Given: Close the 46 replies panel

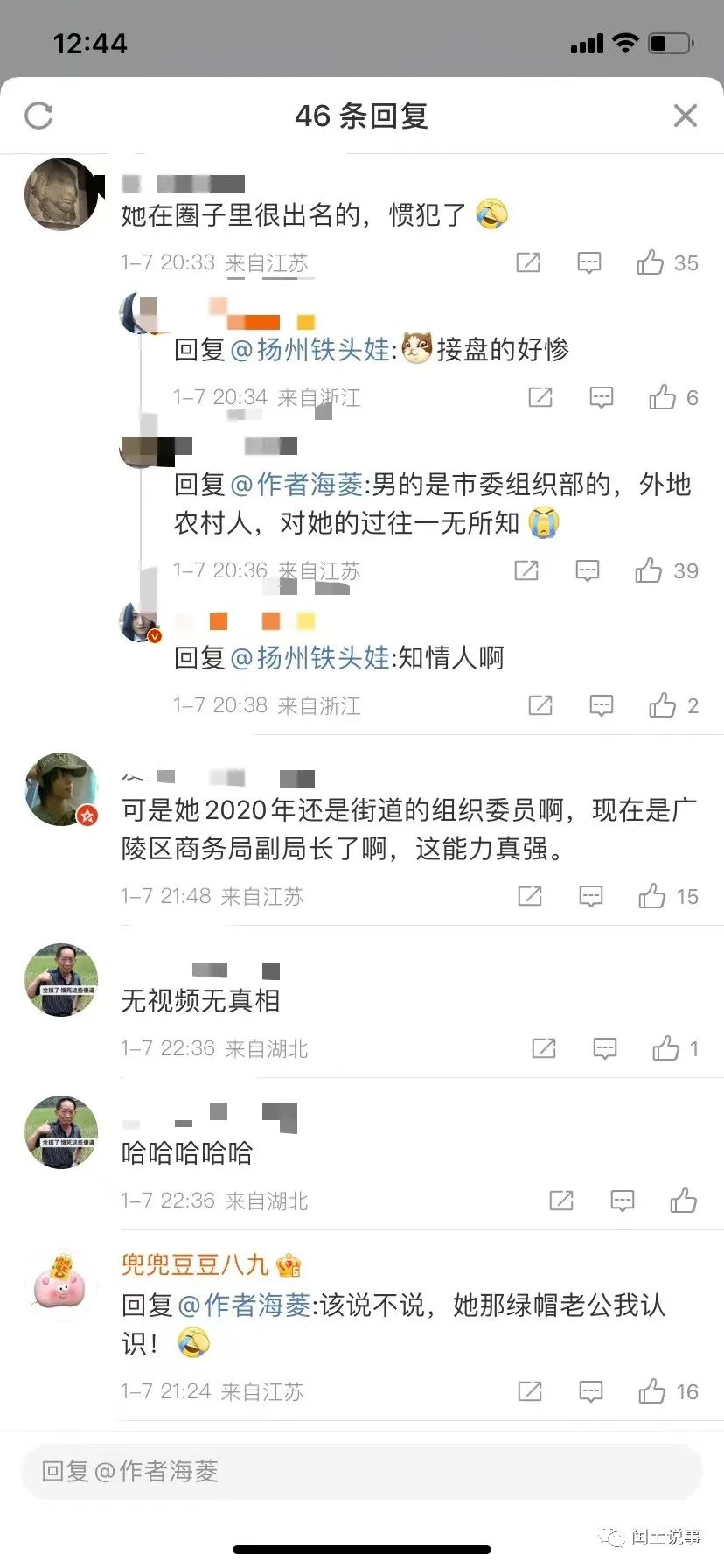Looking at the screenshot, I should (x=686, y=115).
